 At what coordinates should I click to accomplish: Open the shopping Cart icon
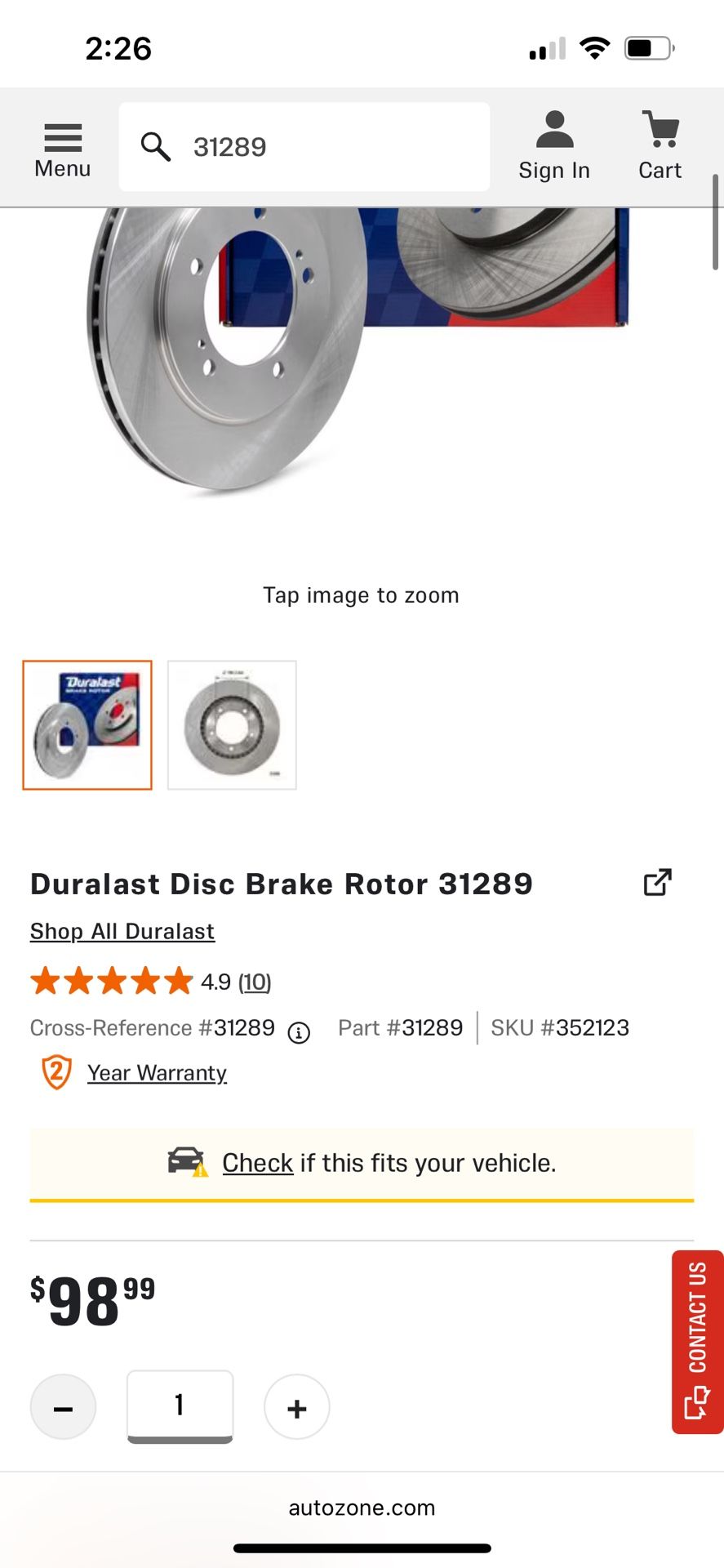(x=660, y=132)
